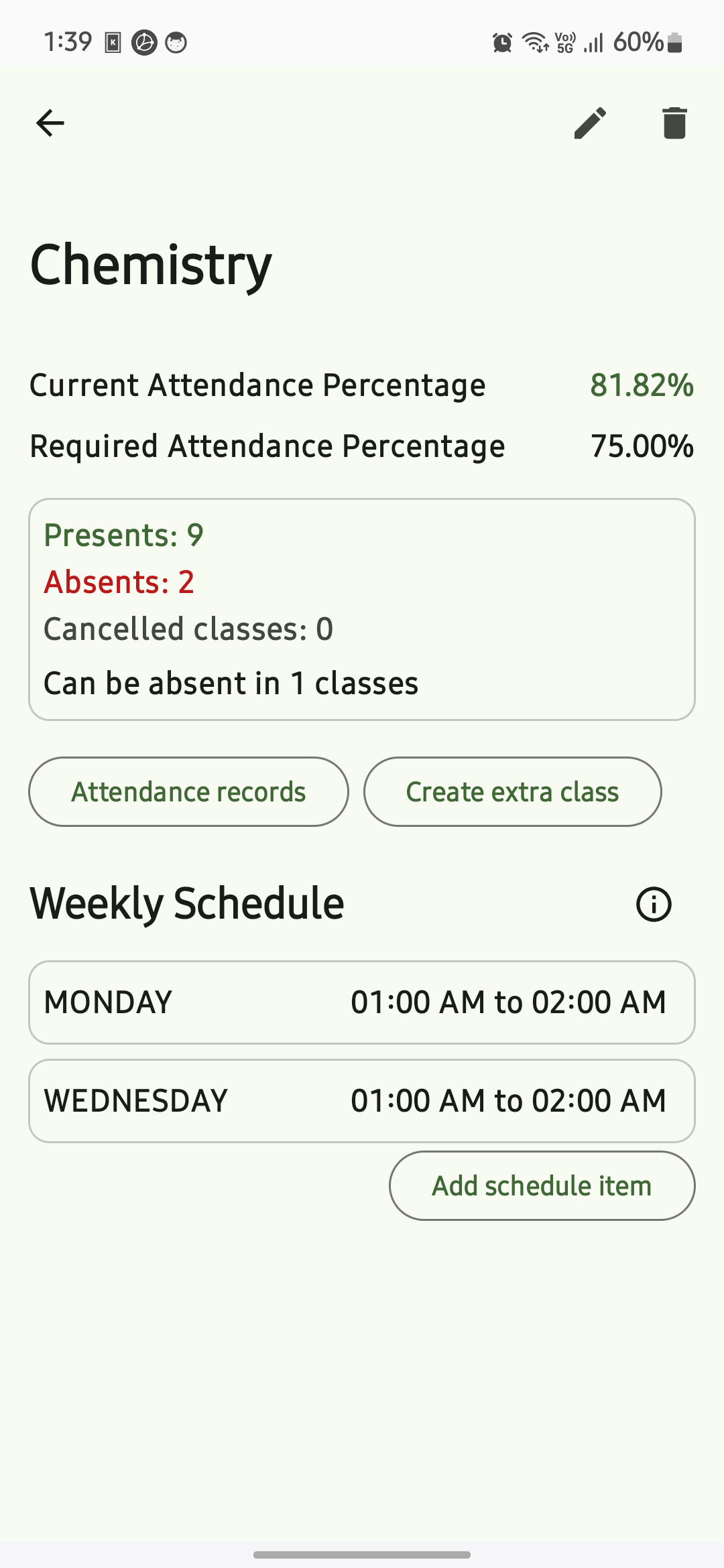Screen dimensions: 724x1568
Task: Delete the Chemistry subject
Action: pos(674,123)
